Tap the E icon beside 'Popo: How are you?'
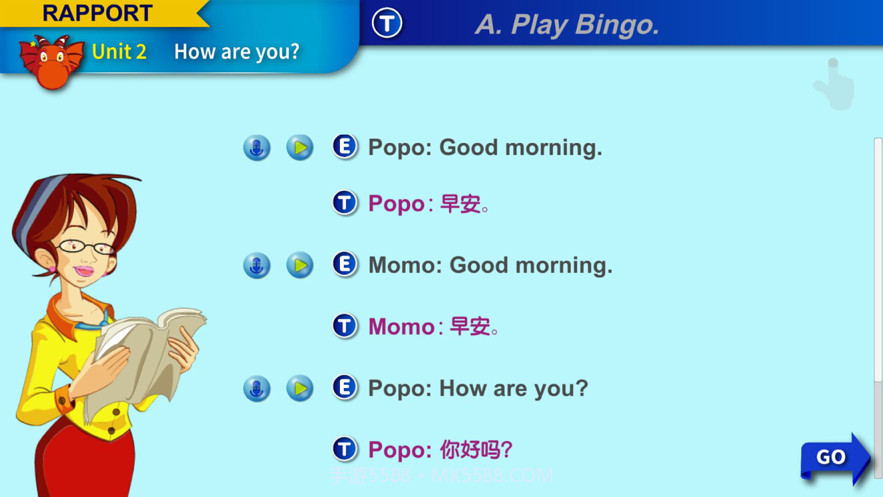Screen dimensions: 883x497 tap(345, 388)
